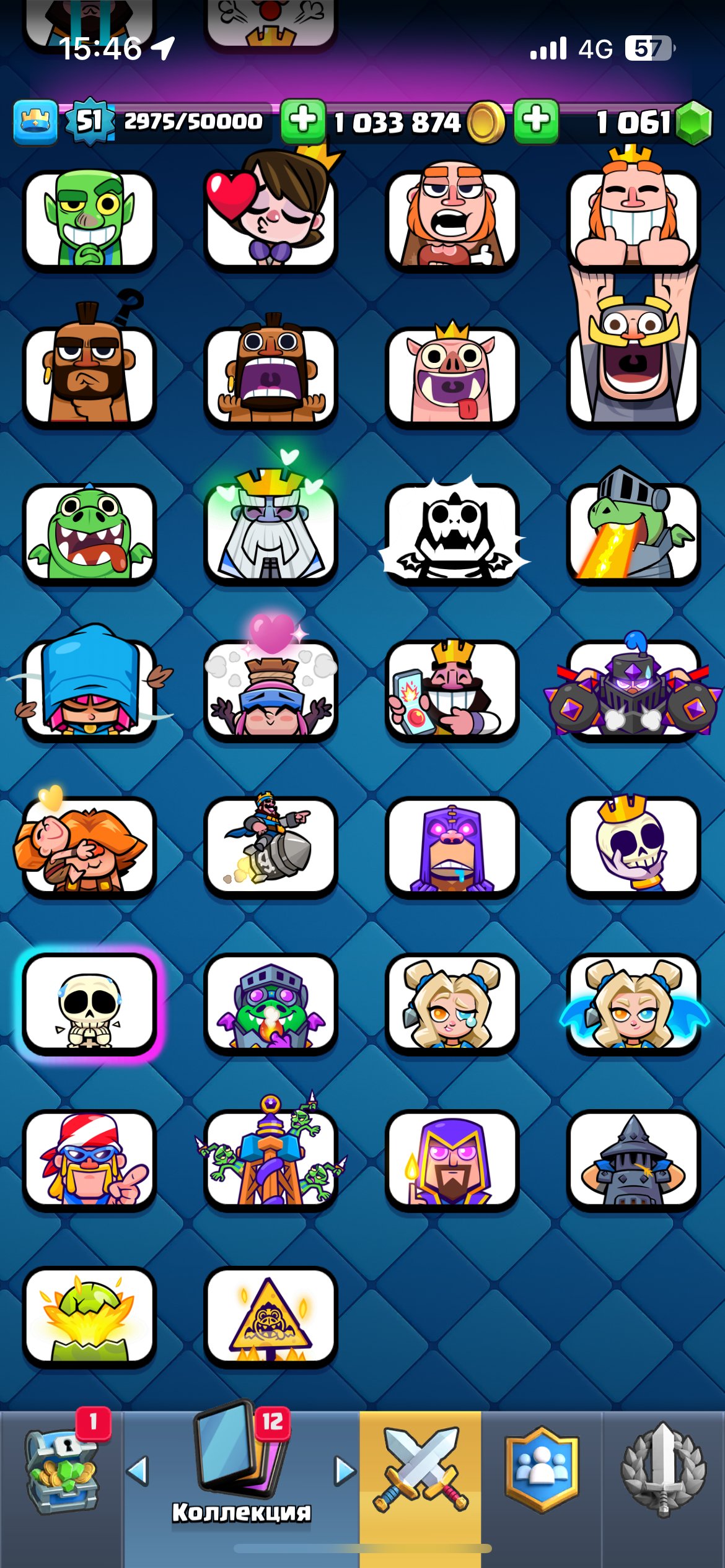The image size is (725, 1568).
Task: Select the crowned skull thinking emote
Action: pyautogui.click(x=633, y=847)
